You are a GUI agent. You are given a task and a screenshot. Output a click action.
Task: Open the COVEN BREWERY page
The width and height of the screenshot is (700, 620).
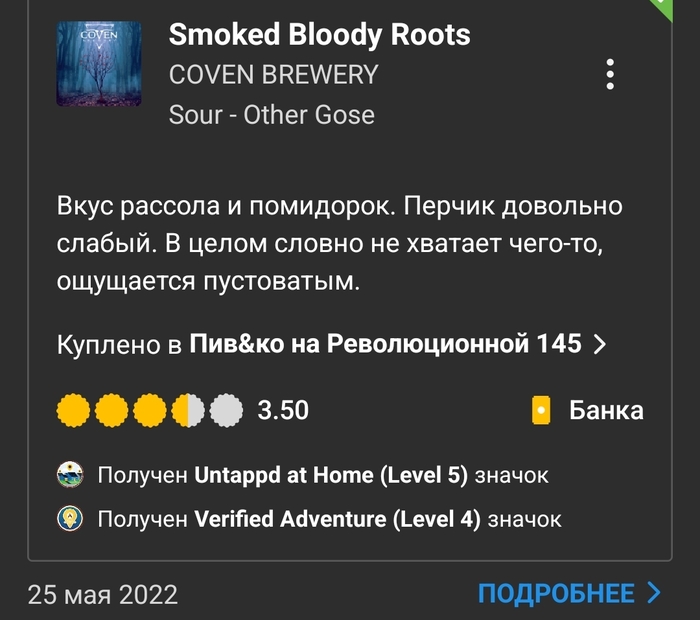pyautogui.click(x=273, y=74)
